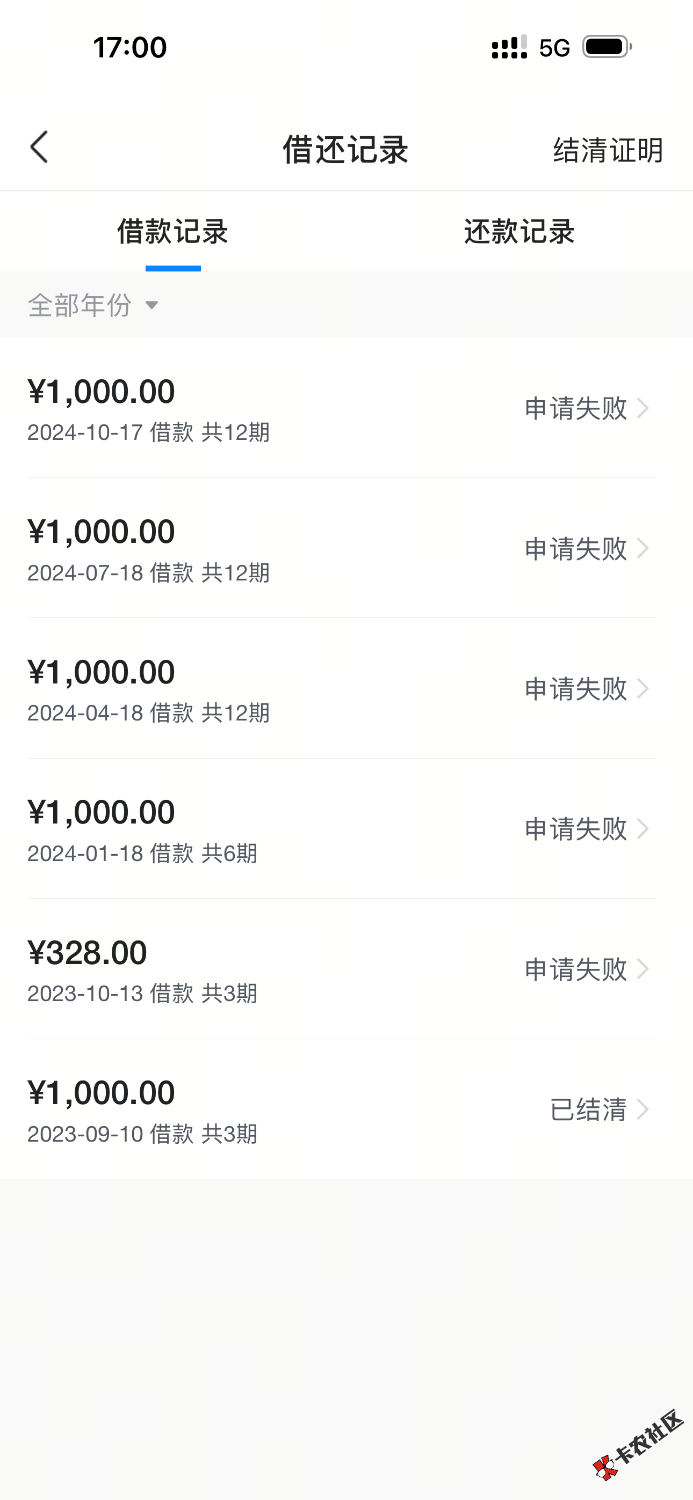This screenshot has width=693, height=1500.
Task: Open 结清证明 settlement certificate
Action: tap(607, 150)
